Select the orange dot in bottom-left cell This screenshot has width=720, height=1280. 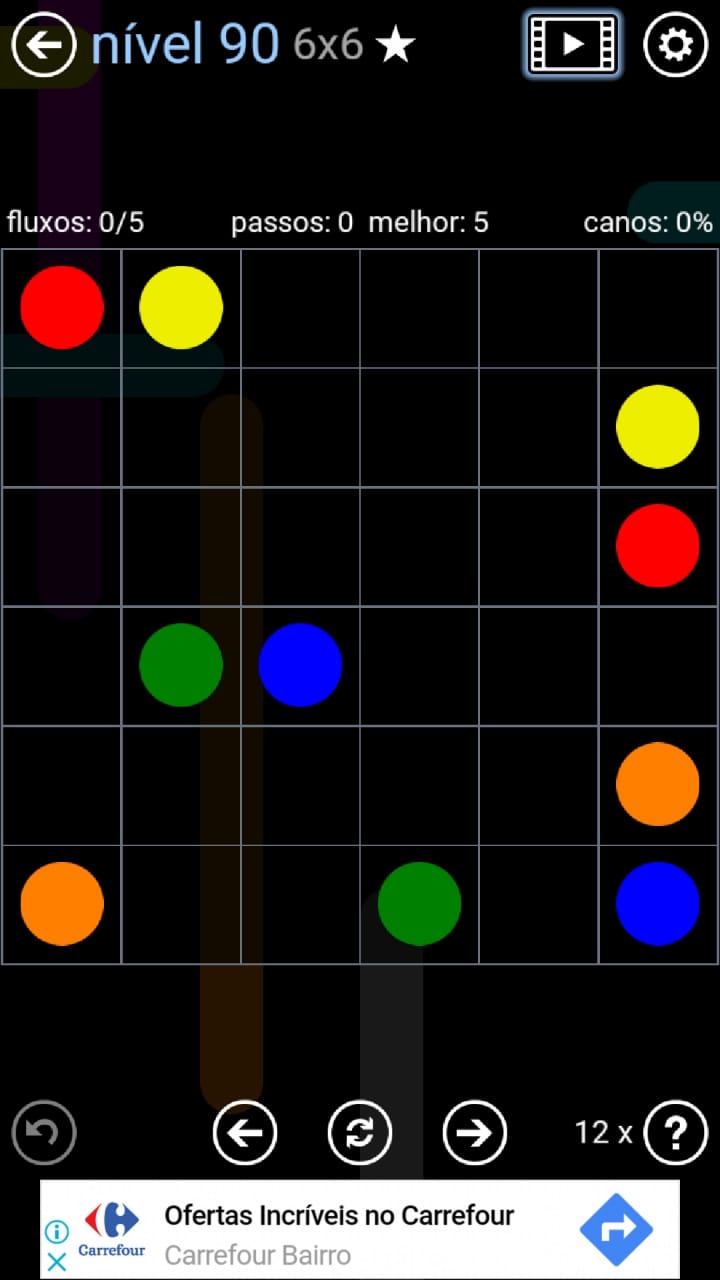point(62,903)
